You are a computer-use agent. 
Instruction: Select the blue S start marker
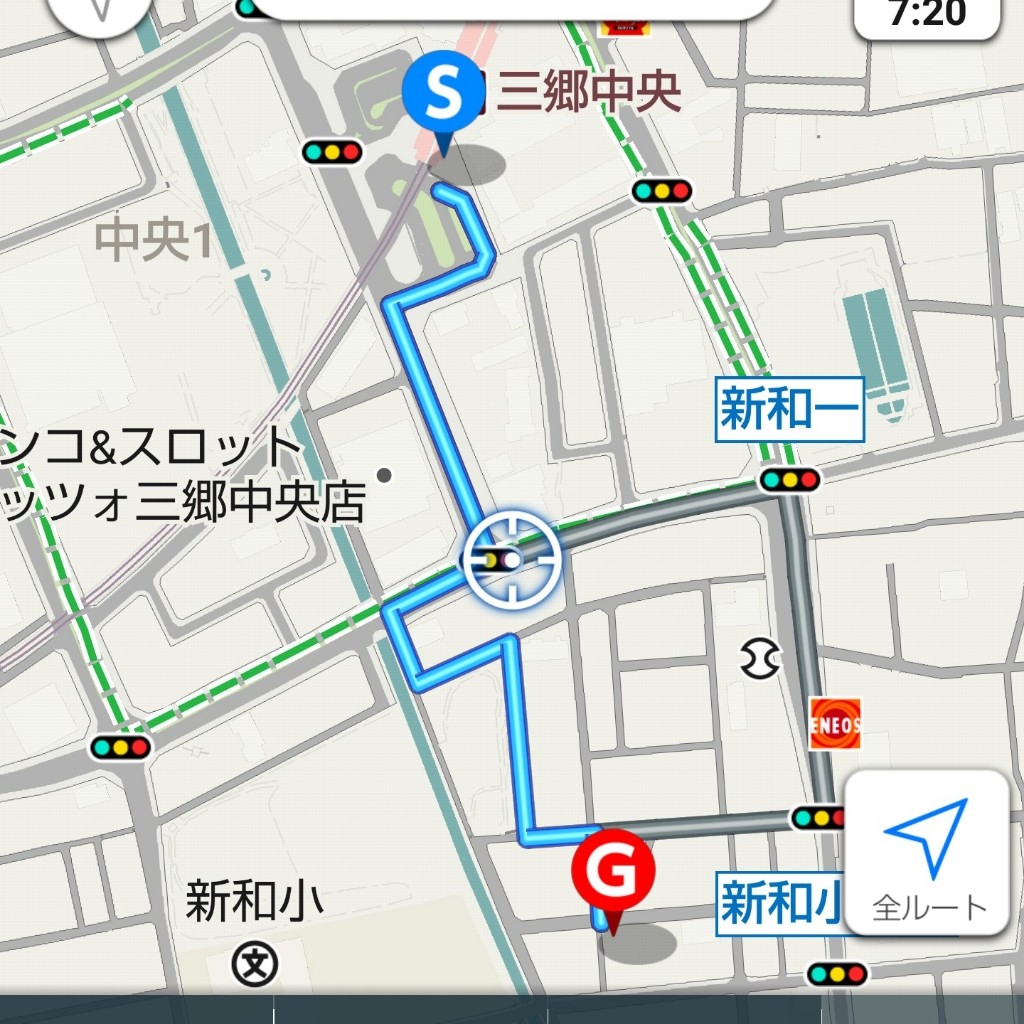pyautogui.click(x=438, y=95)
